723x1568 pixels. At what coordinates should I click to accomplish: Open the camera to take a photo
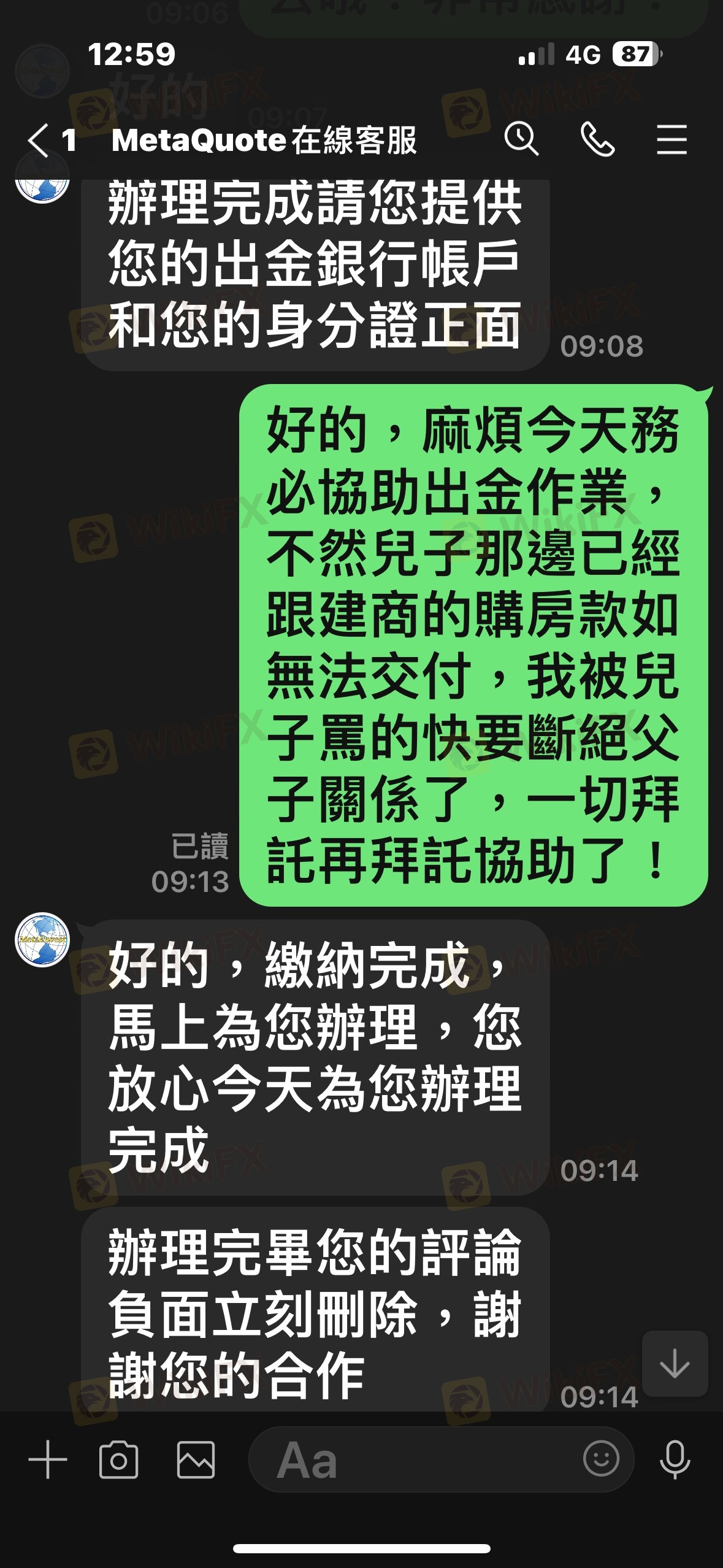click(x=118, y=1459)
